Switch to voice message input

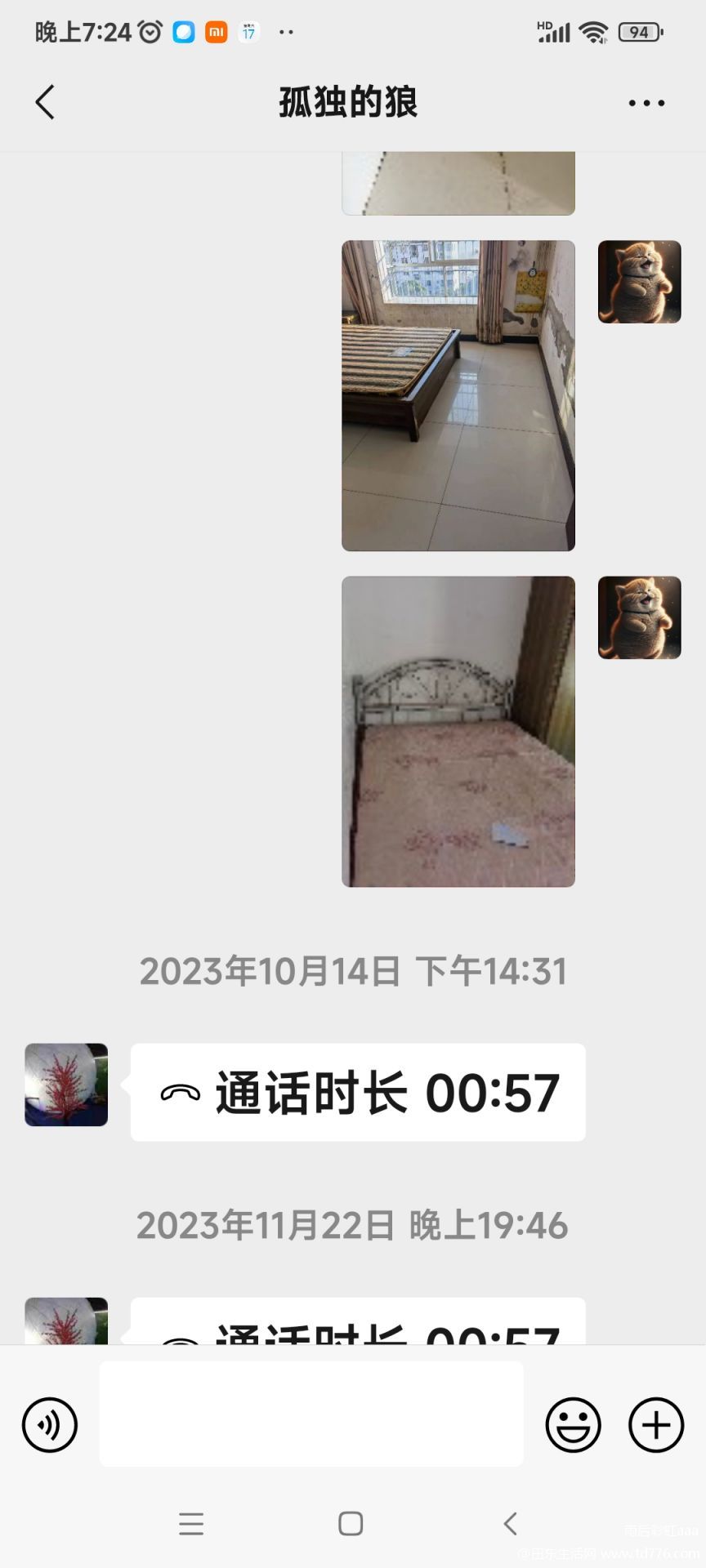click(50, 1425)
